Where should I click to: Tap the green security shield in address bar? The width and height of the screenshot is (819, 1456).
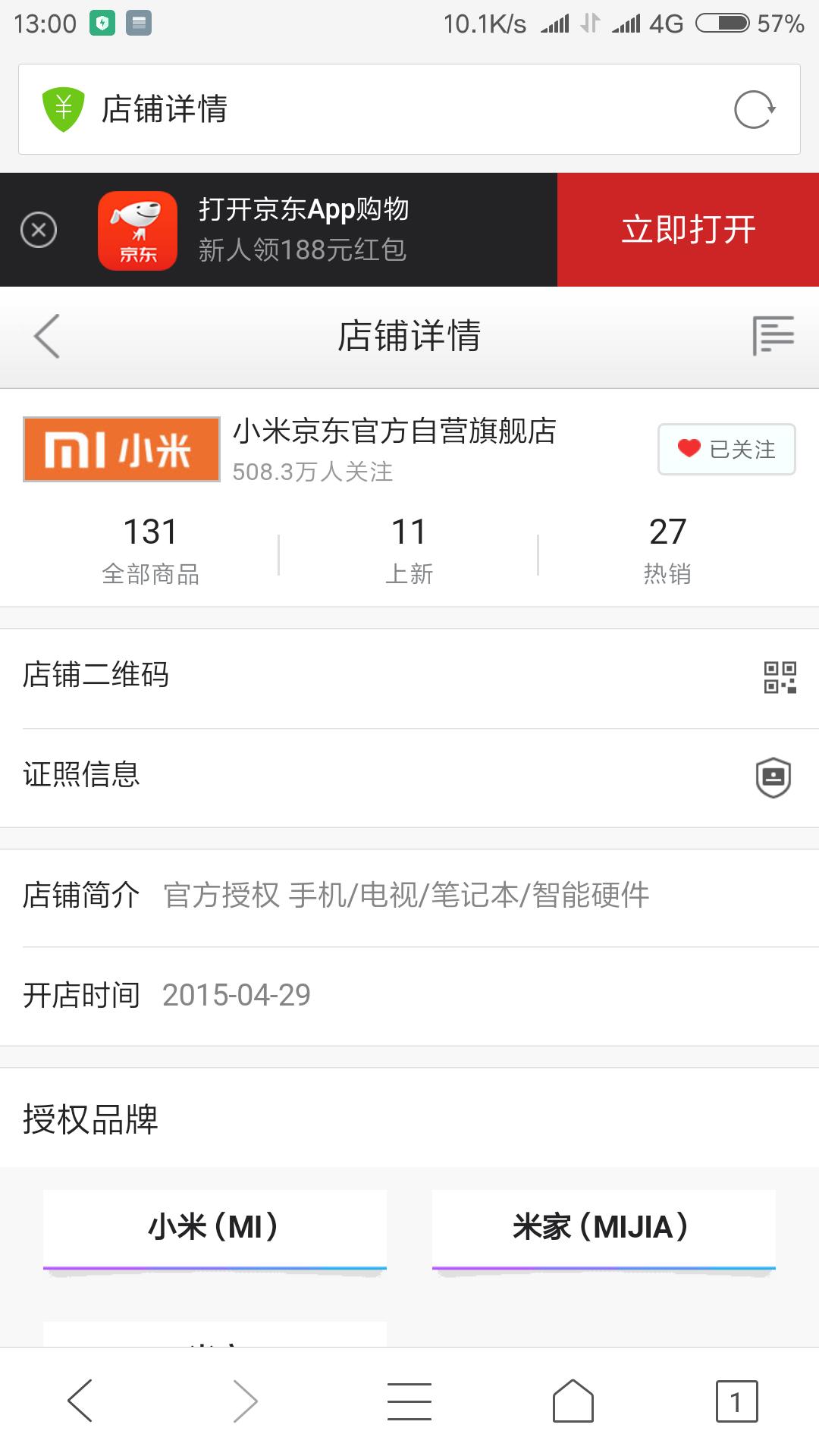click(61, 107)
